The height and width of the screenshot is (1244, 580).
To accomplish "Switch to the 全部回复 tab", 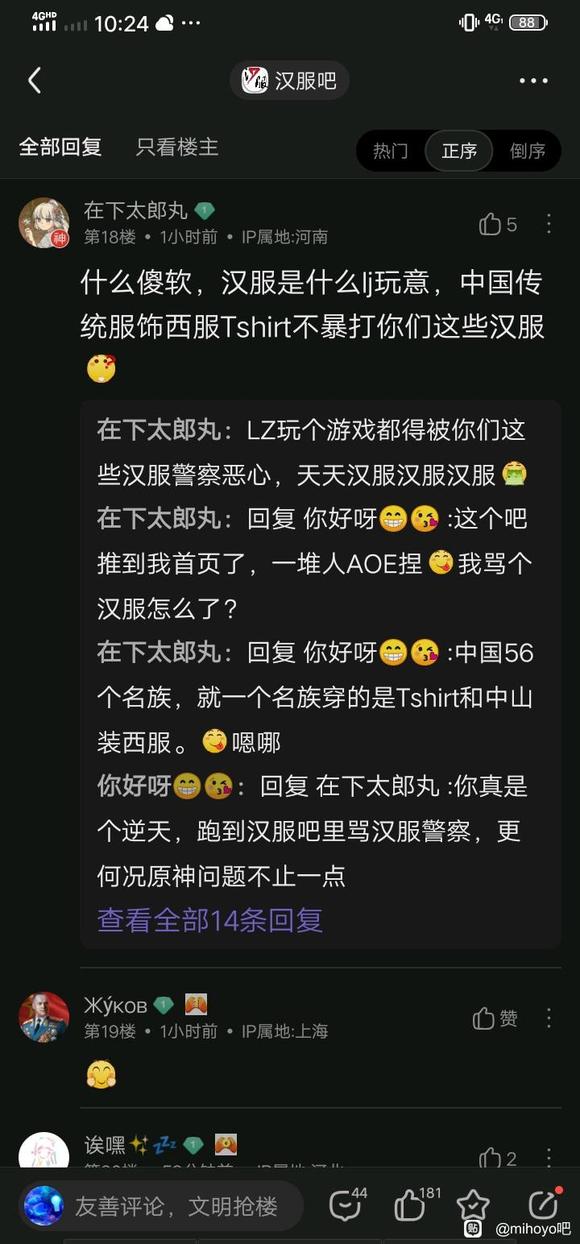I will (x=60, y=148).
